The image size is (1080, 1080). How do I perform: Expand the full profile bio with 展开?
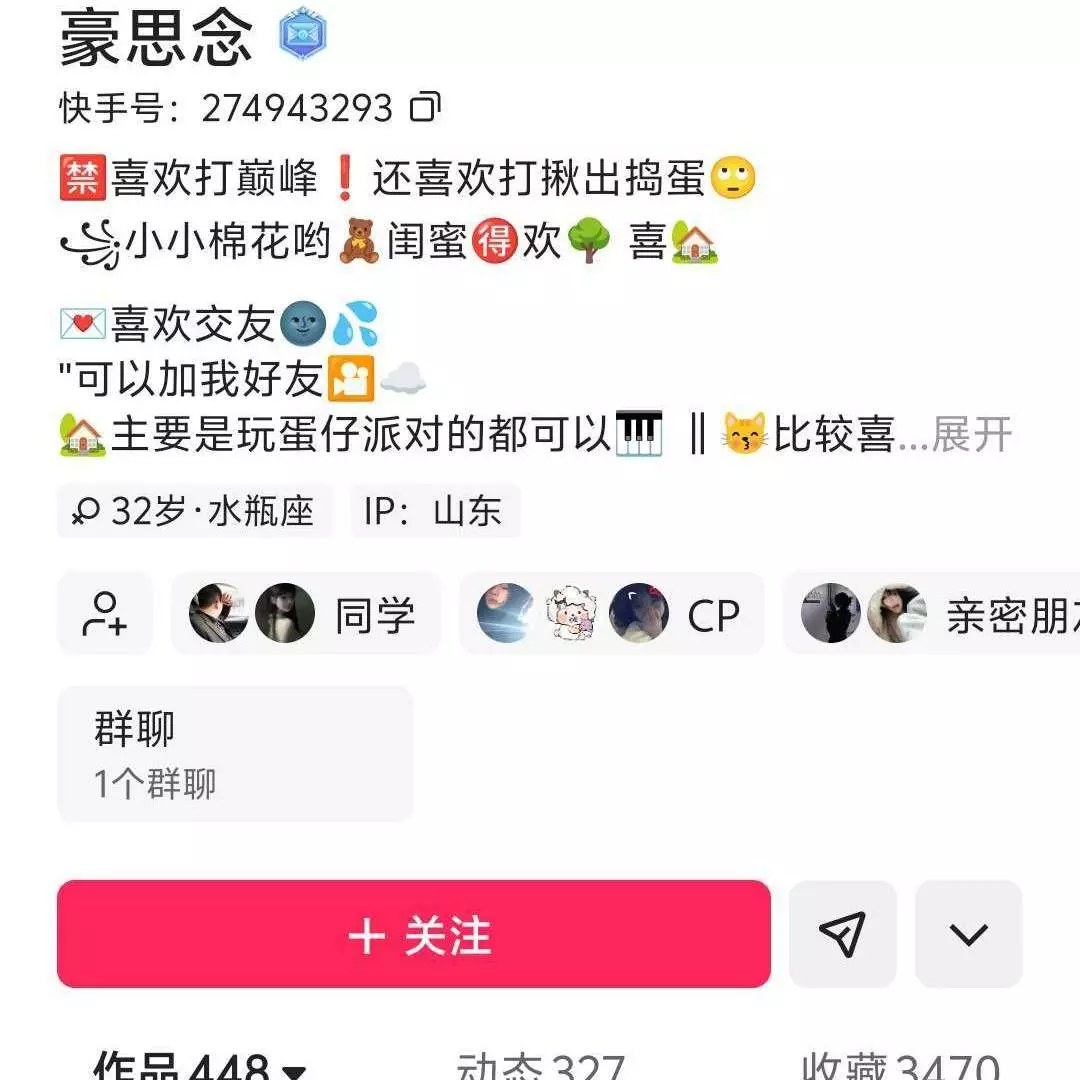[x=972, y=436]
